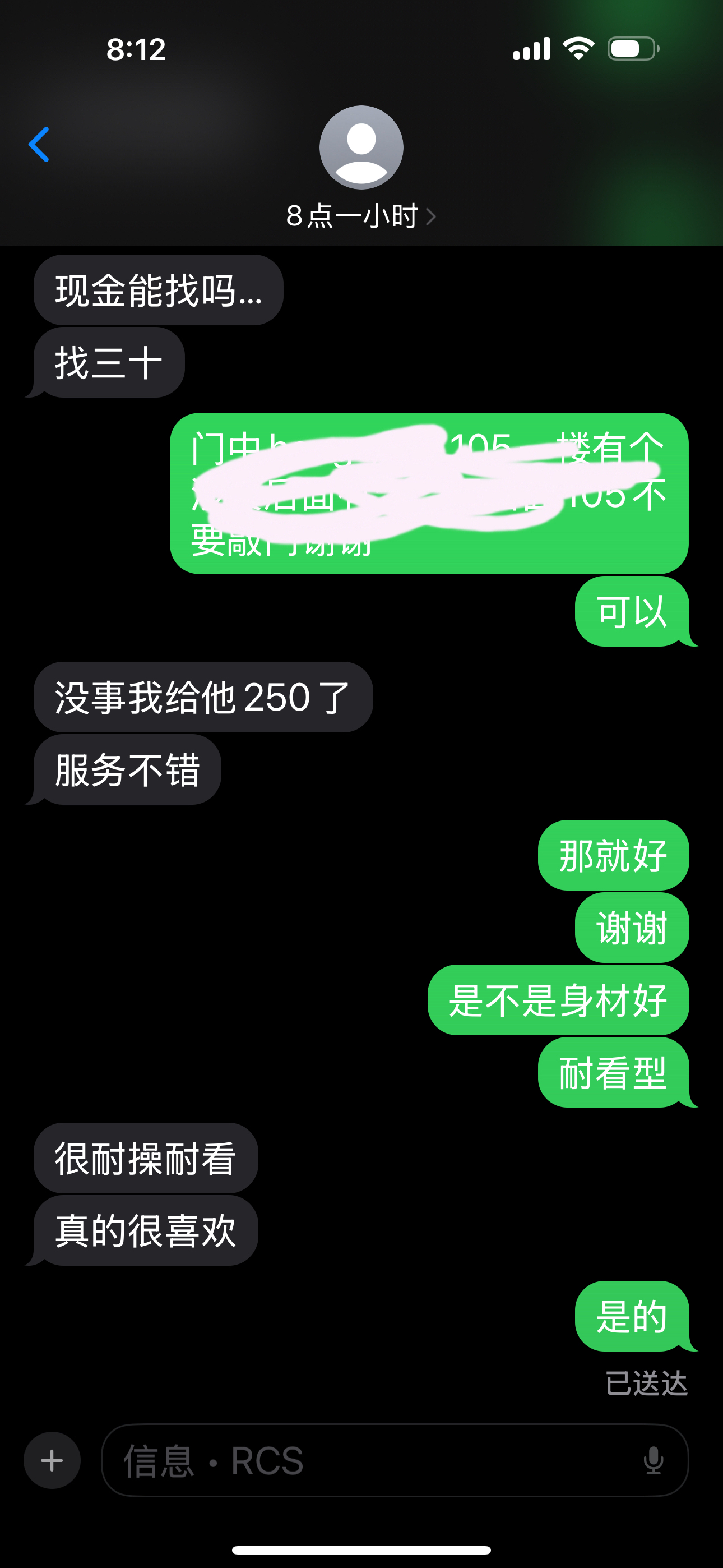Tap the contact avatar at top
The width and height of the screenshot is (723, 1568).
tap(361, 147)
